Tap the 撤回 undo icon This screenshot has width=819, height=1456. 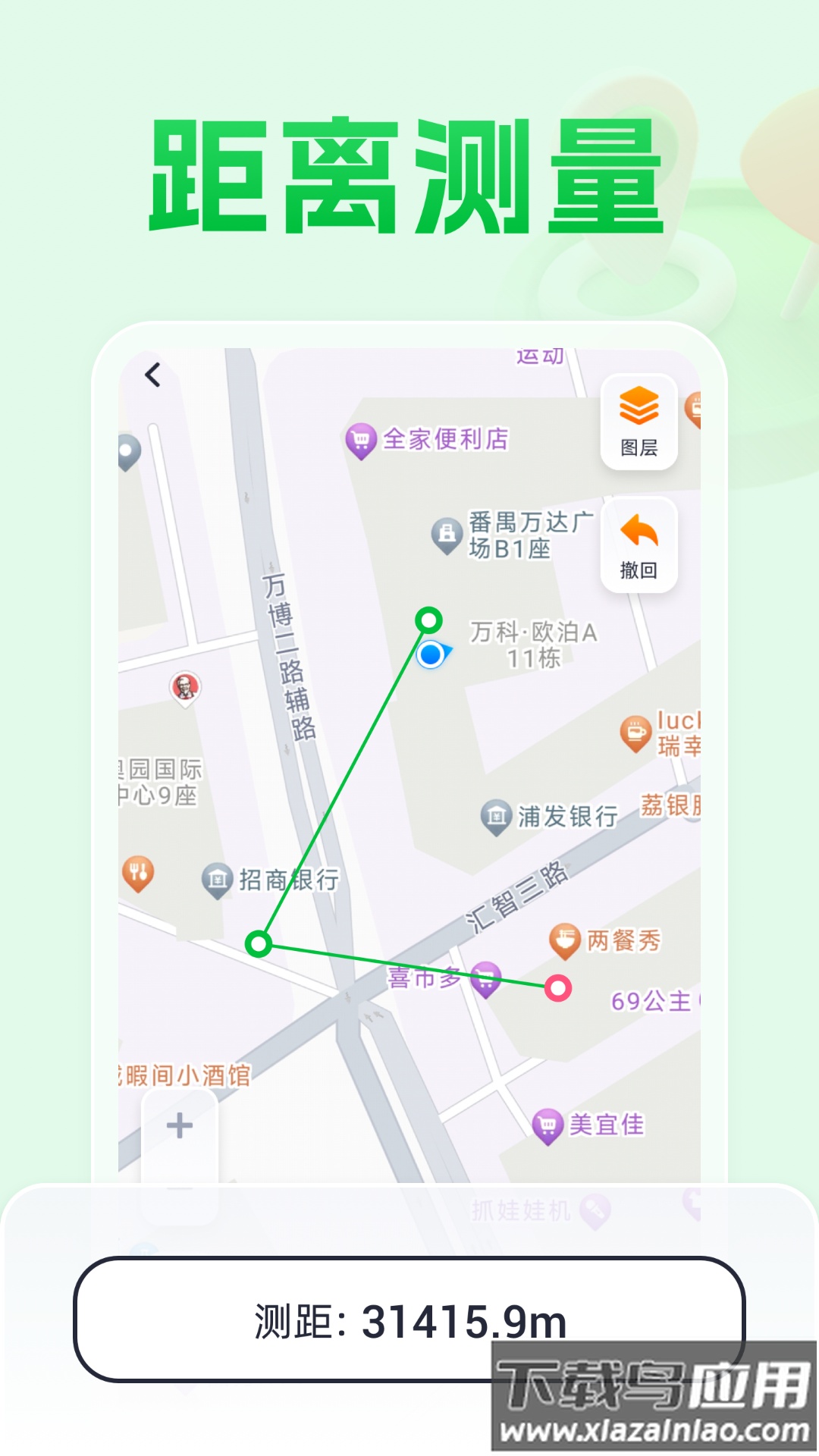point(639,535)
